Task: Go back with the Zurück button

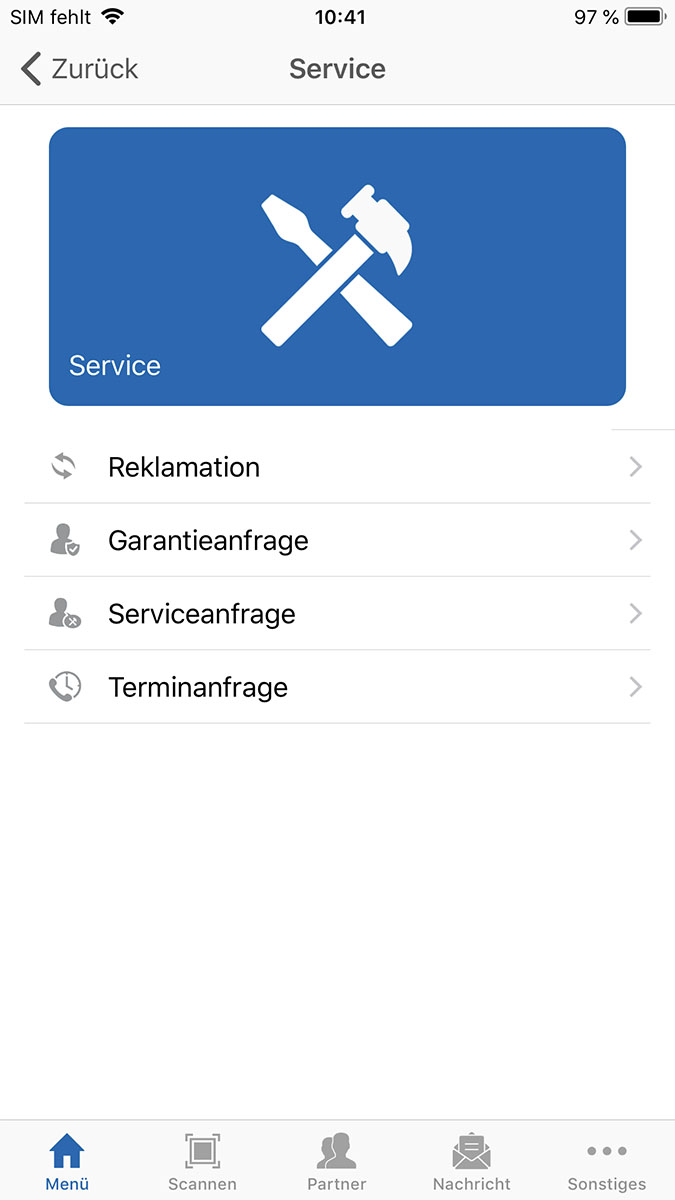Action: point(78,69)
